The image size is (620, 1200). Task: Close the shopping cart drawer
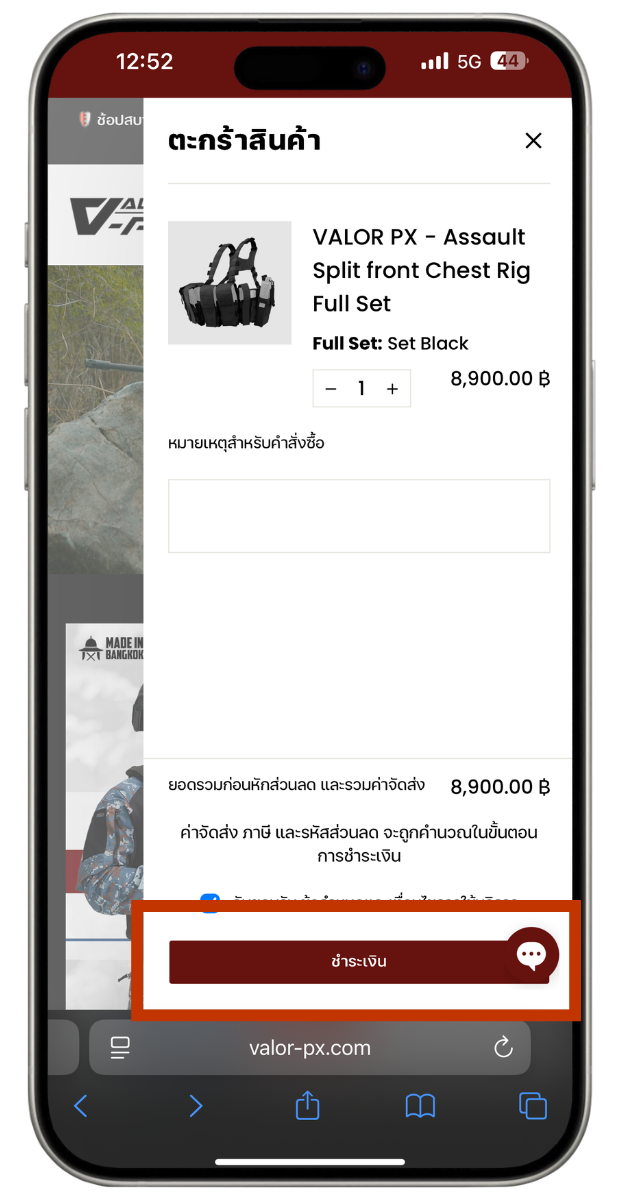[533, 141]
